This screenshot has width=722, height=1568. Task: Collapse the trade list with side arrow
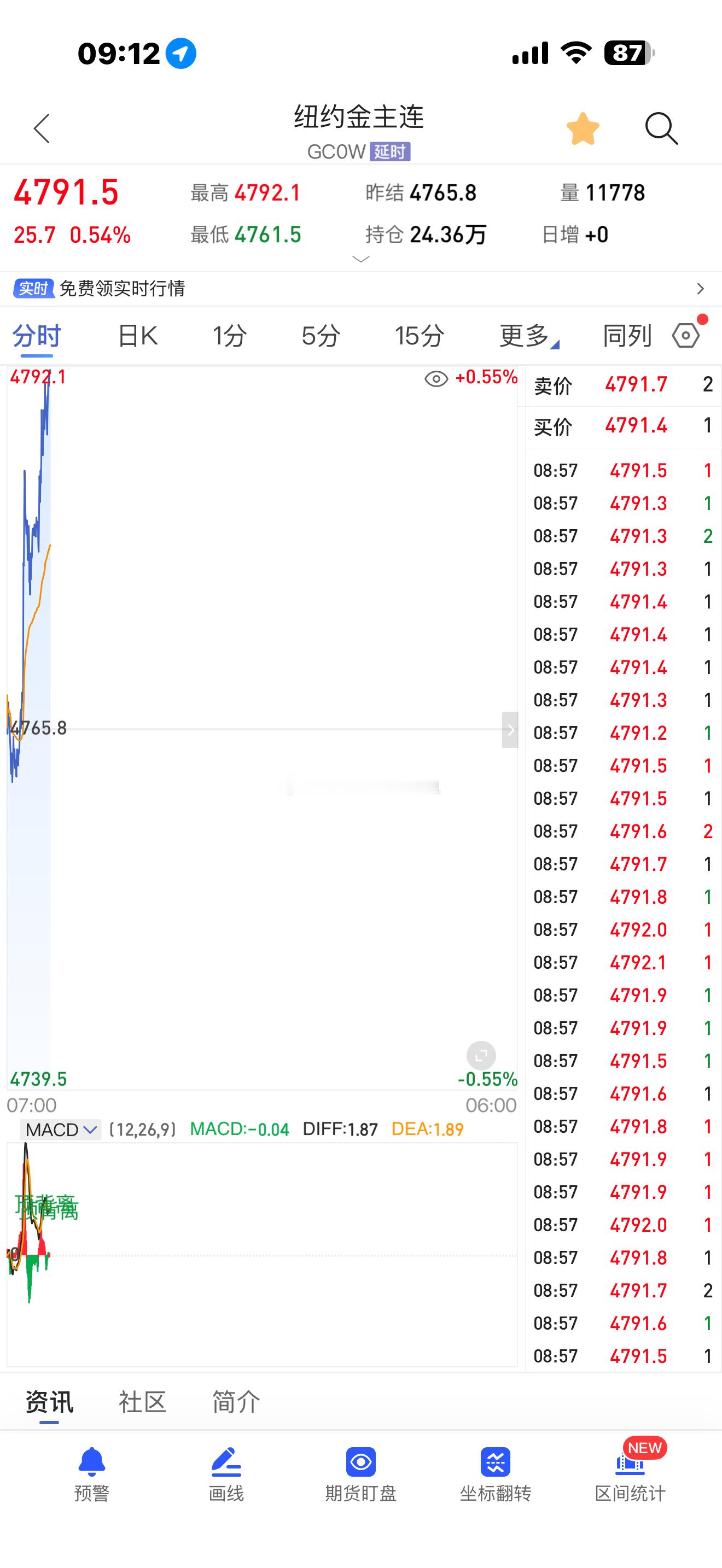coord(510,729)
